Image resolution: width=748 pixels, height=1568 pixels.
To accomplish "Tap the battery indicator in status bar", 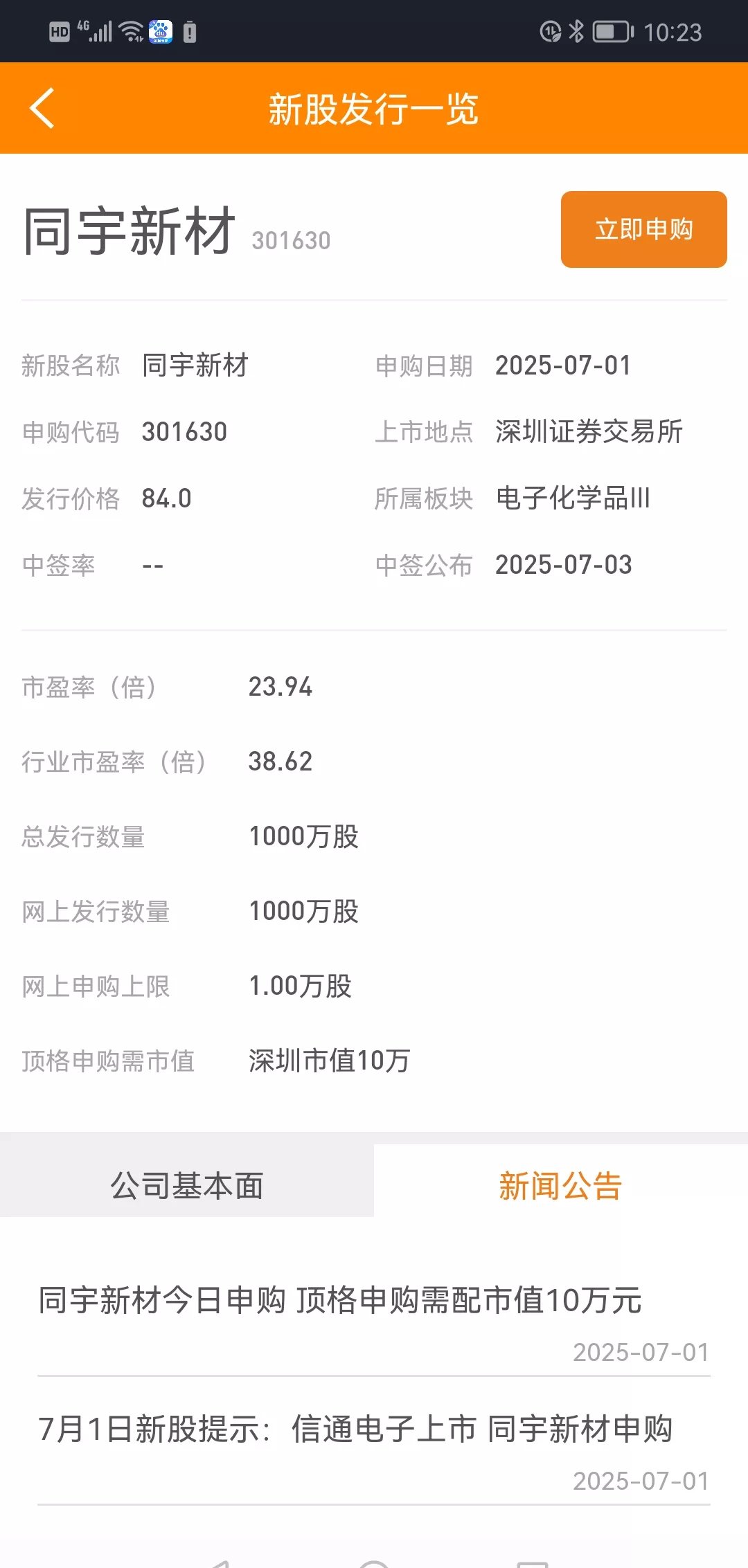I will 612,30.
